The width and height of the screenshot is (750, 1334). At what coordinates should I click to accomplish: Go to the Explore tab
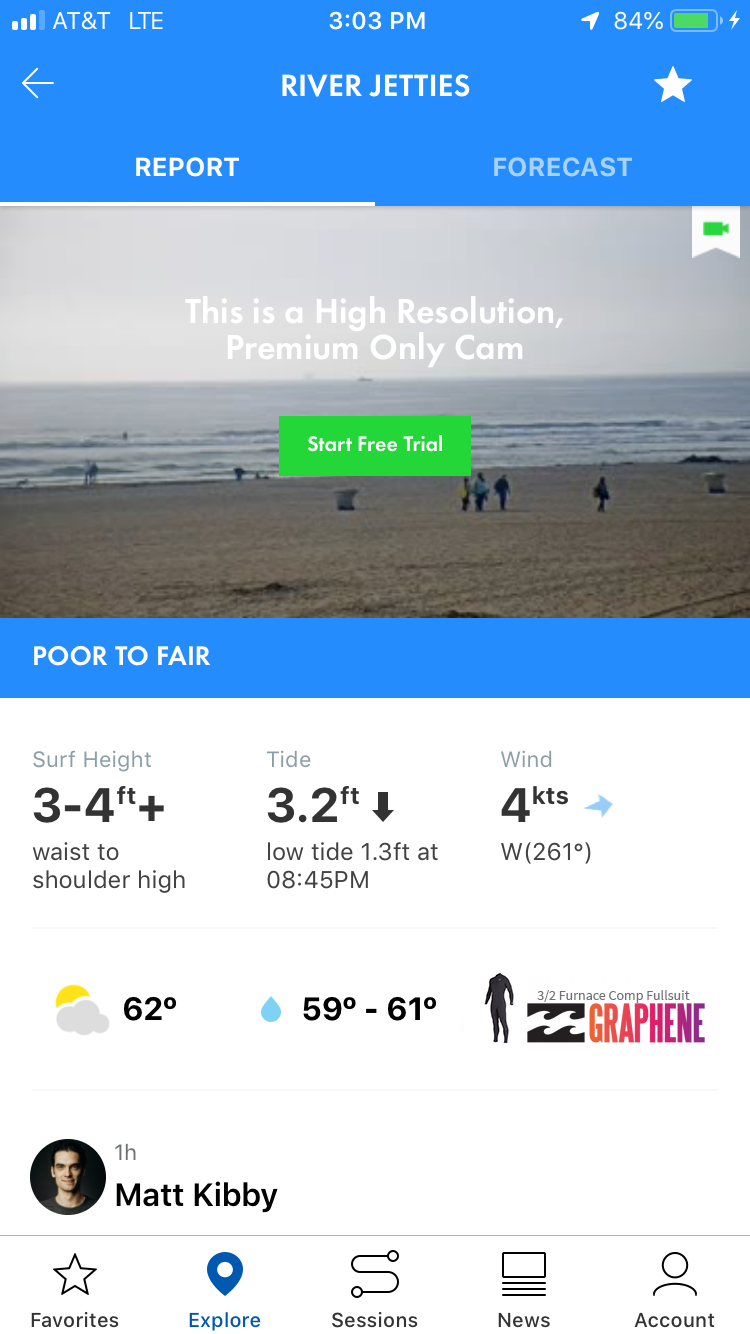point(225,1290)
